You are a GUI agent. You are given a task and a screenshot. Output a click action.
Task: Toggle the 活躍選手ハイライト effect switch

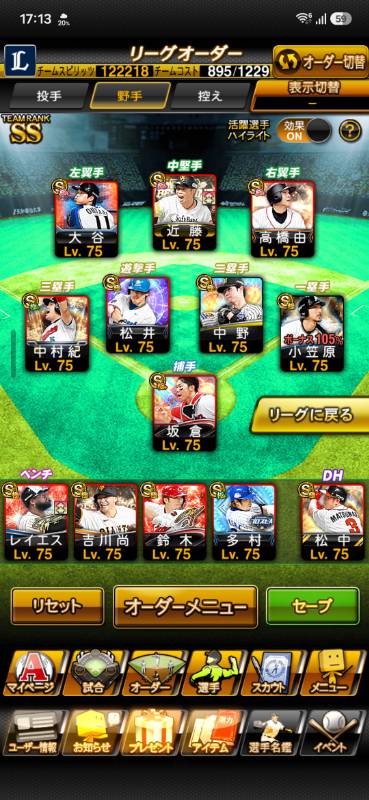pos(304,131)
